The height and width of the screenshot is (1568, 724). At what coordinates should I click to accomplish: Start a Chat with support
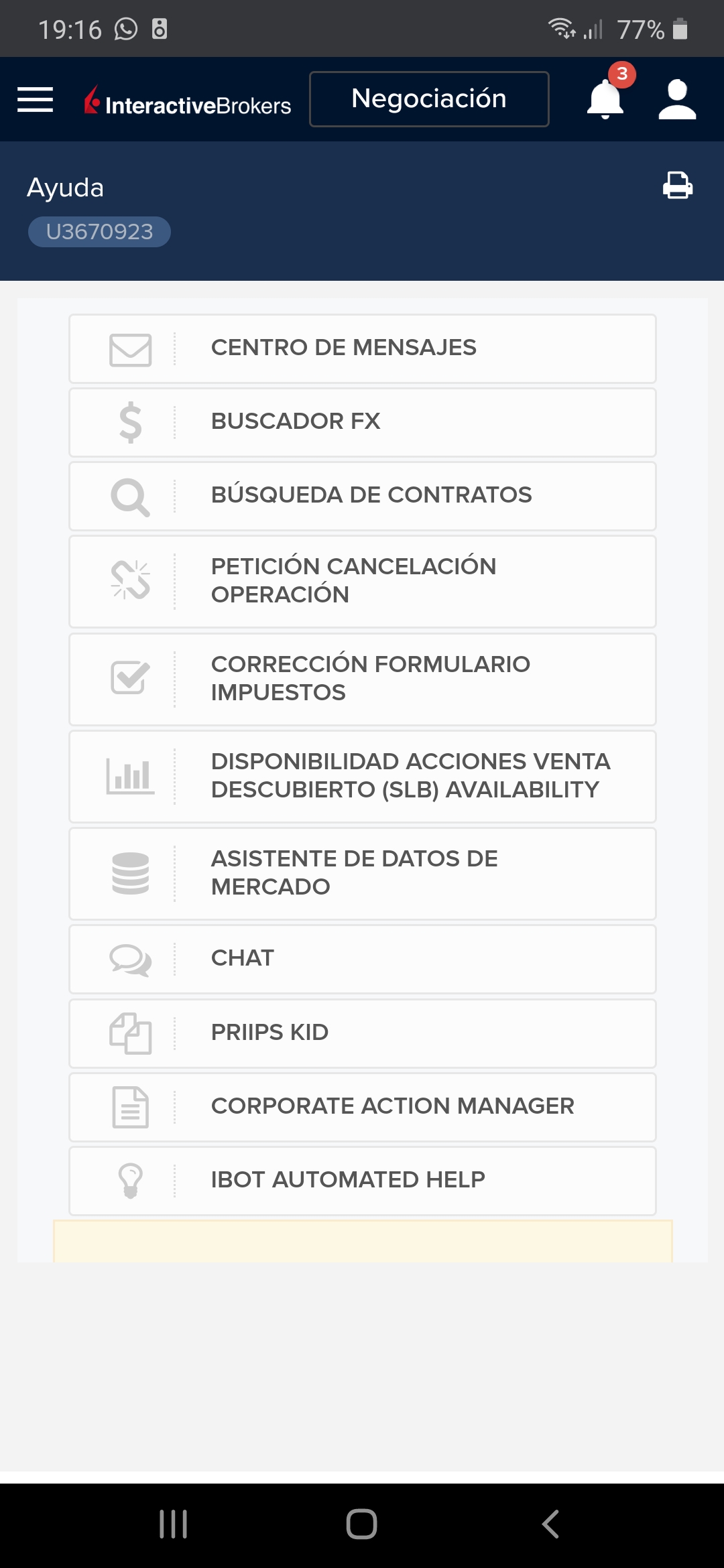362,959
